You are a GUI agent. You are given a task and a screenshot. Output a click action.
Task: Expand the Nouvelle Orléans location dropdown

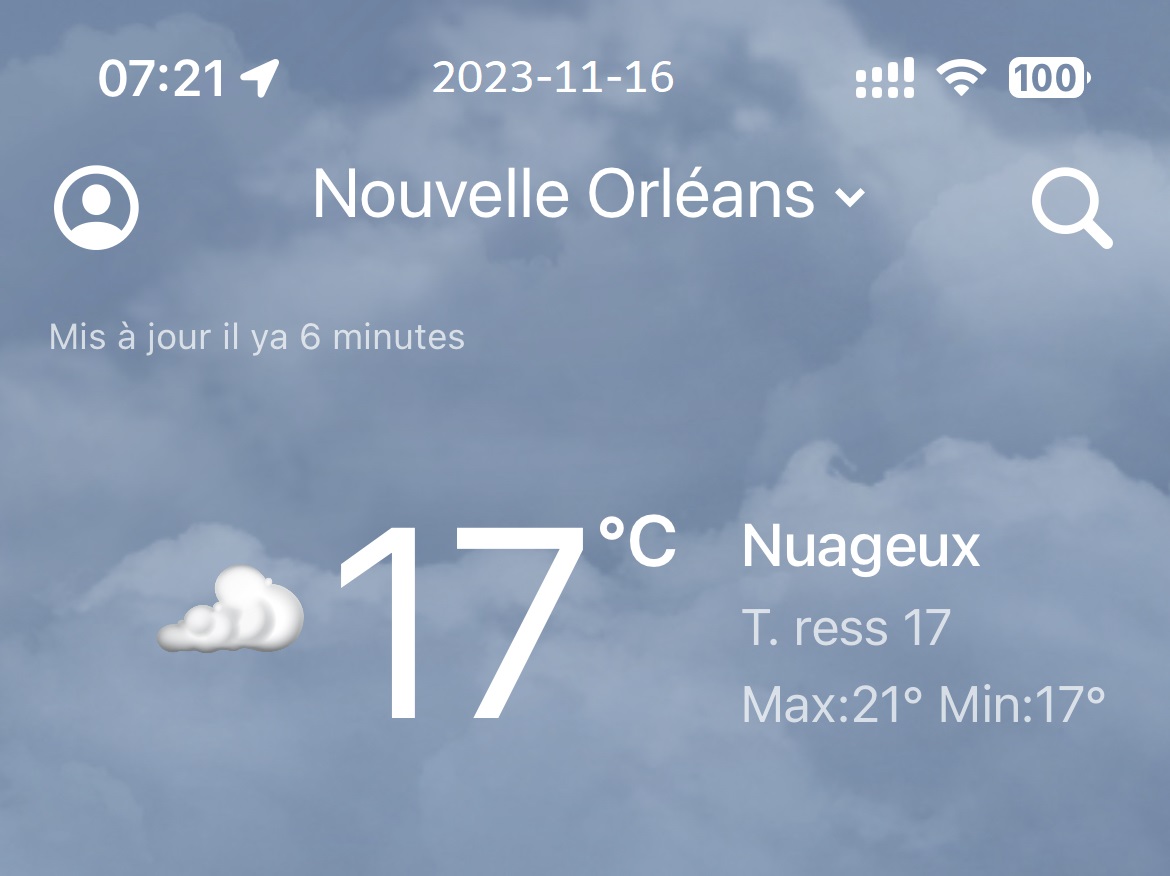coord(588,195)
